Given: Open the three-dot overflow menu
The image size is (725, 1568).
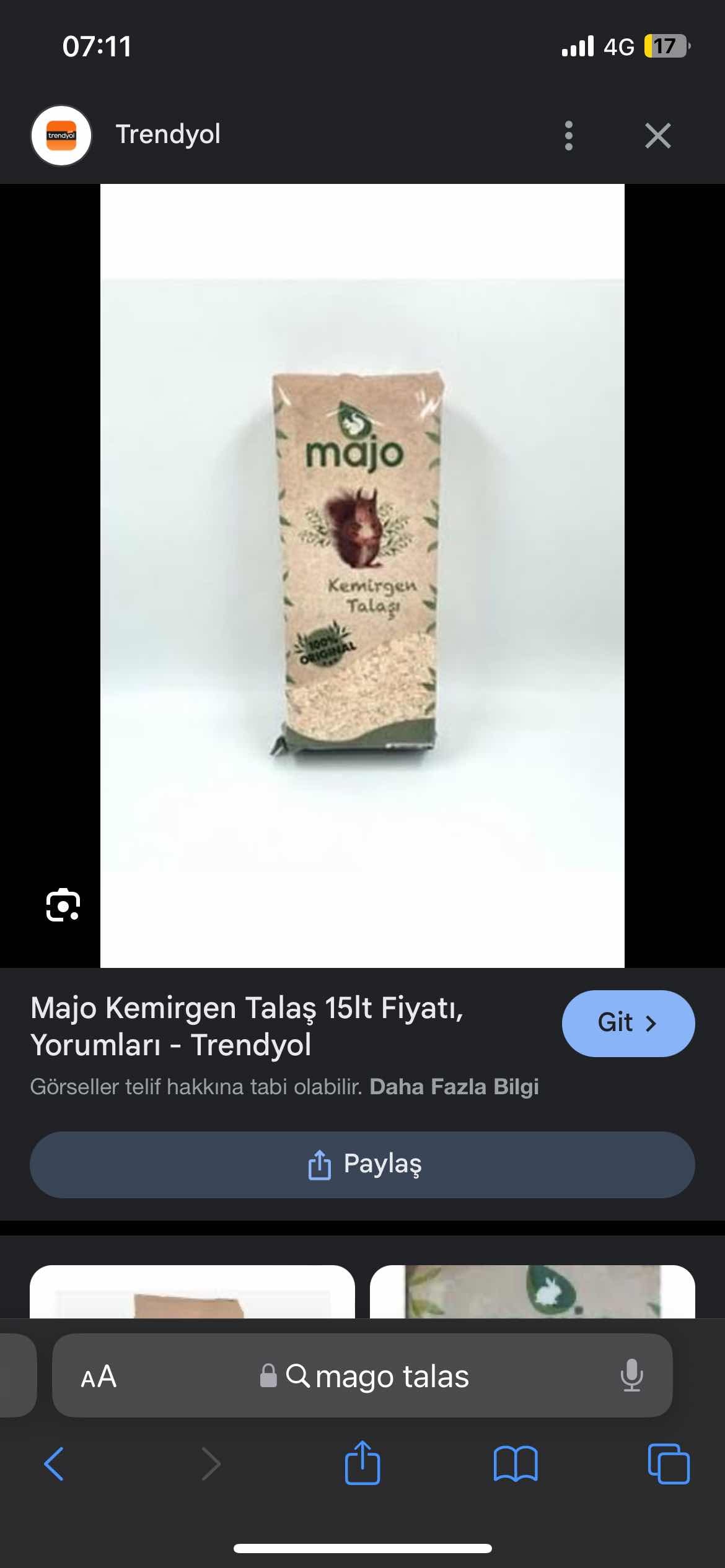Looking at the screenshot, I should pyautogui.click(x=568, y=136).
